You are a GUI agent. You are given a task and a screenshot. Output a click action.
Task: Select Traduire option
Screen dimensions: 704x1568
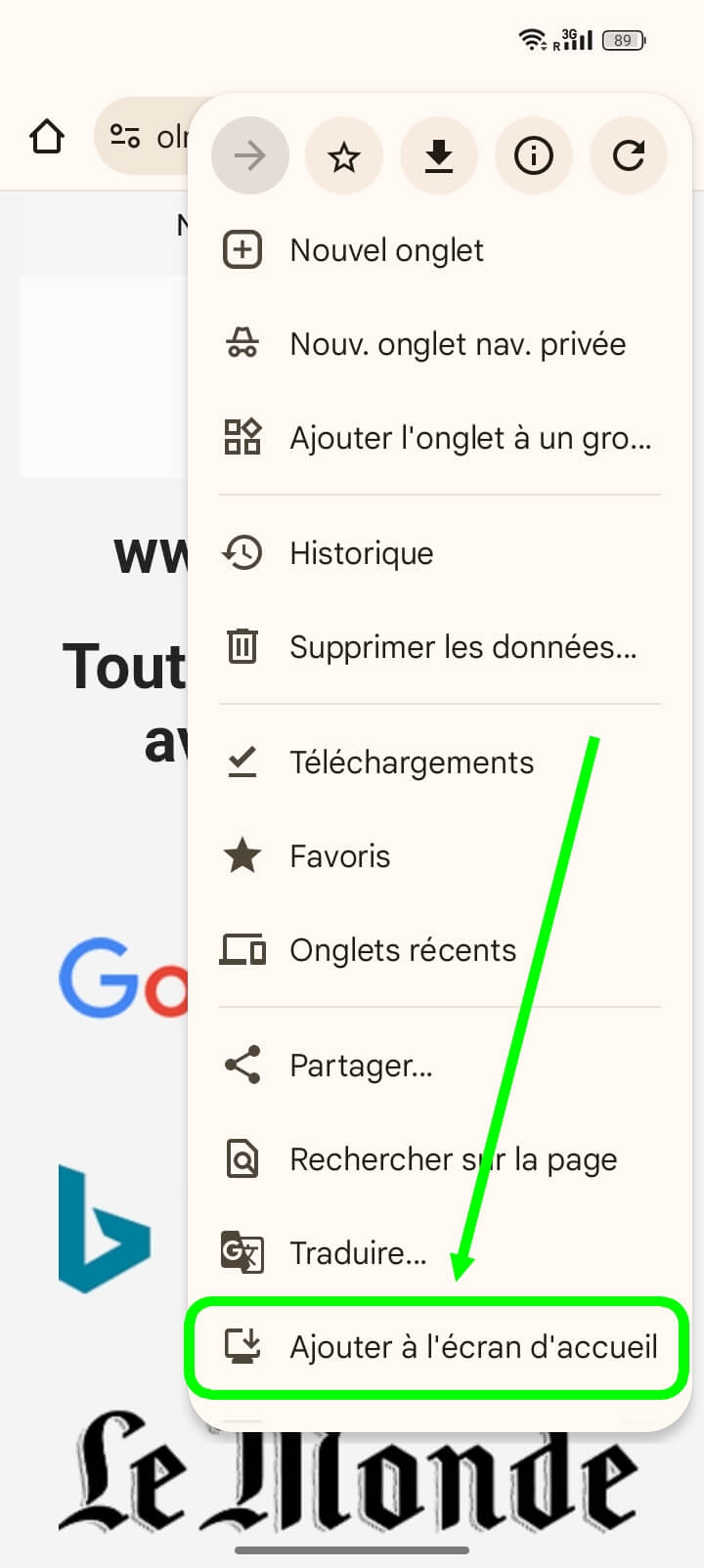tap(358, 1253)
